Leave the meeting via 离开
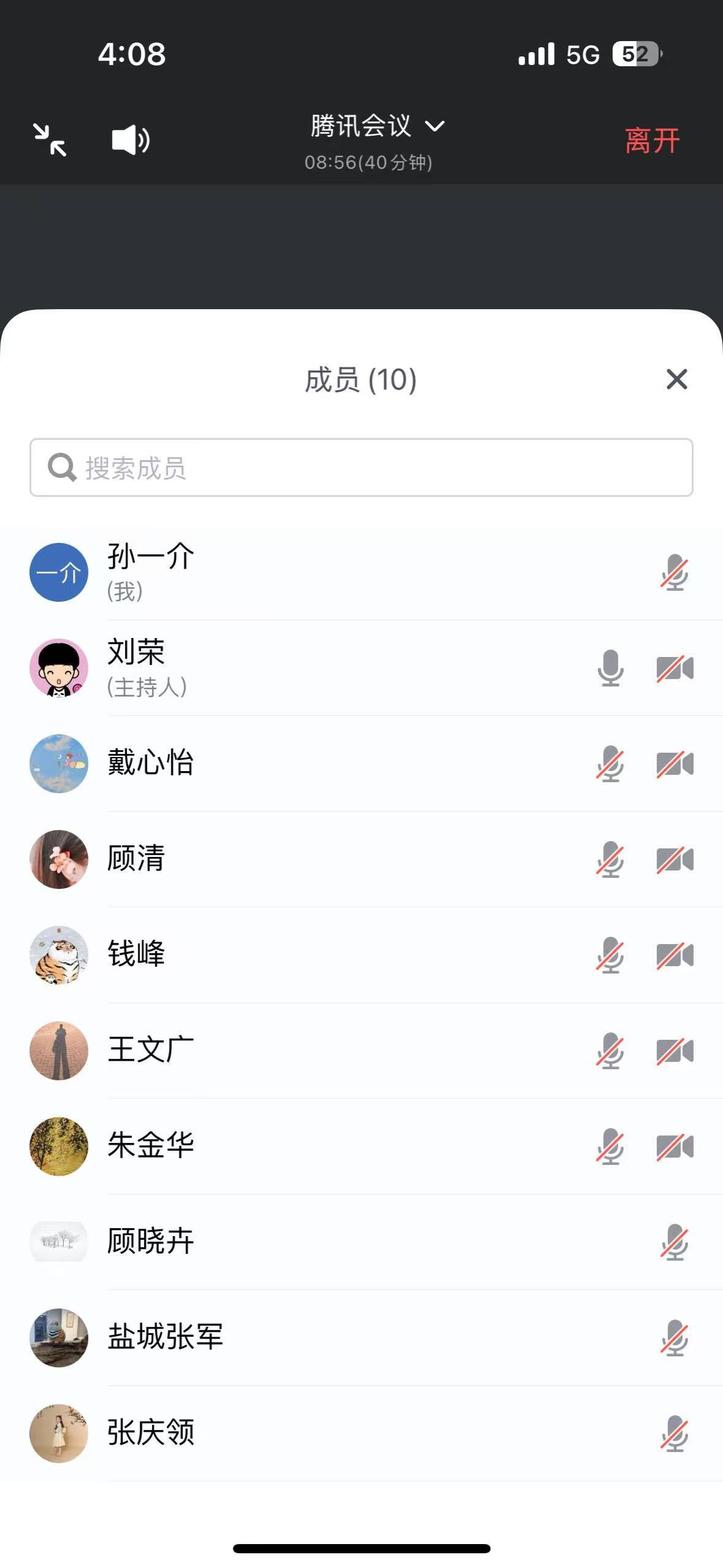The height and width of the screenshot is (1568, 723). pyautogui.click(x=652, y=140)
